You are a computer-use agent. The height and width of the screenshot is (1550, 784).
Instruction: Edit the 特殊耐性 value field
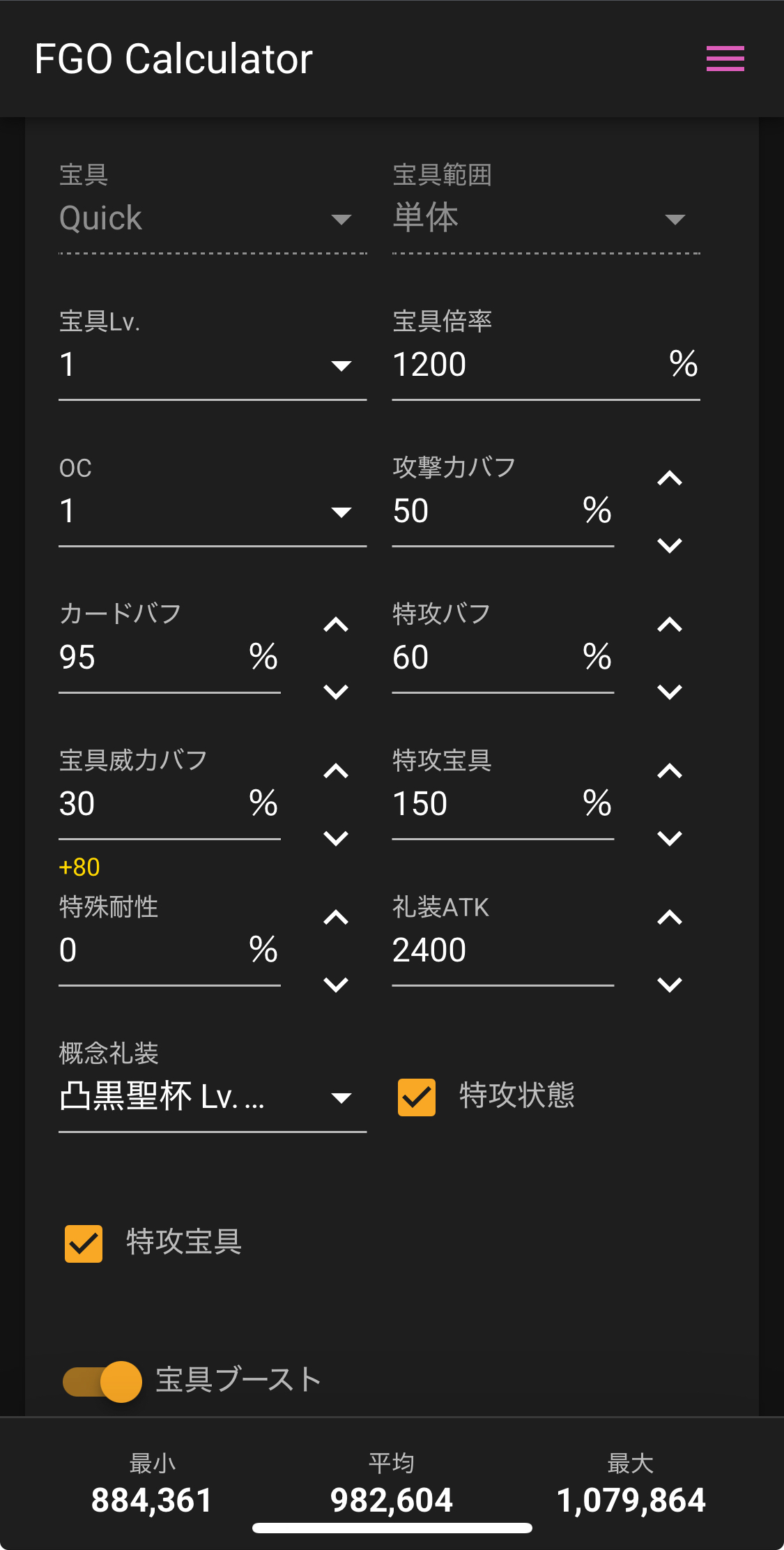153,951
